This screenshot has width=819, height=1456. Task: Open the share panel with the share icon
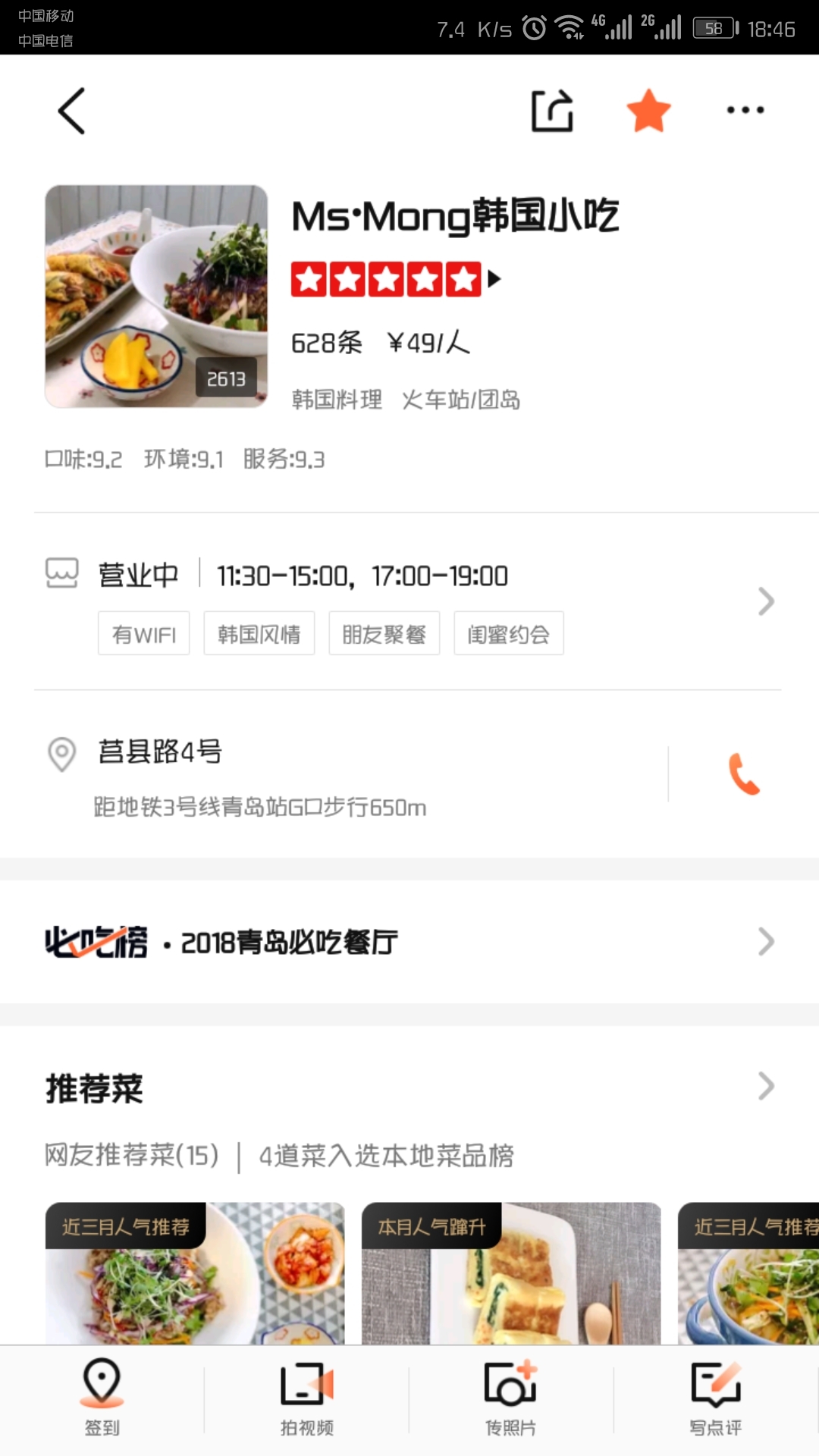[x=551, y=110]
